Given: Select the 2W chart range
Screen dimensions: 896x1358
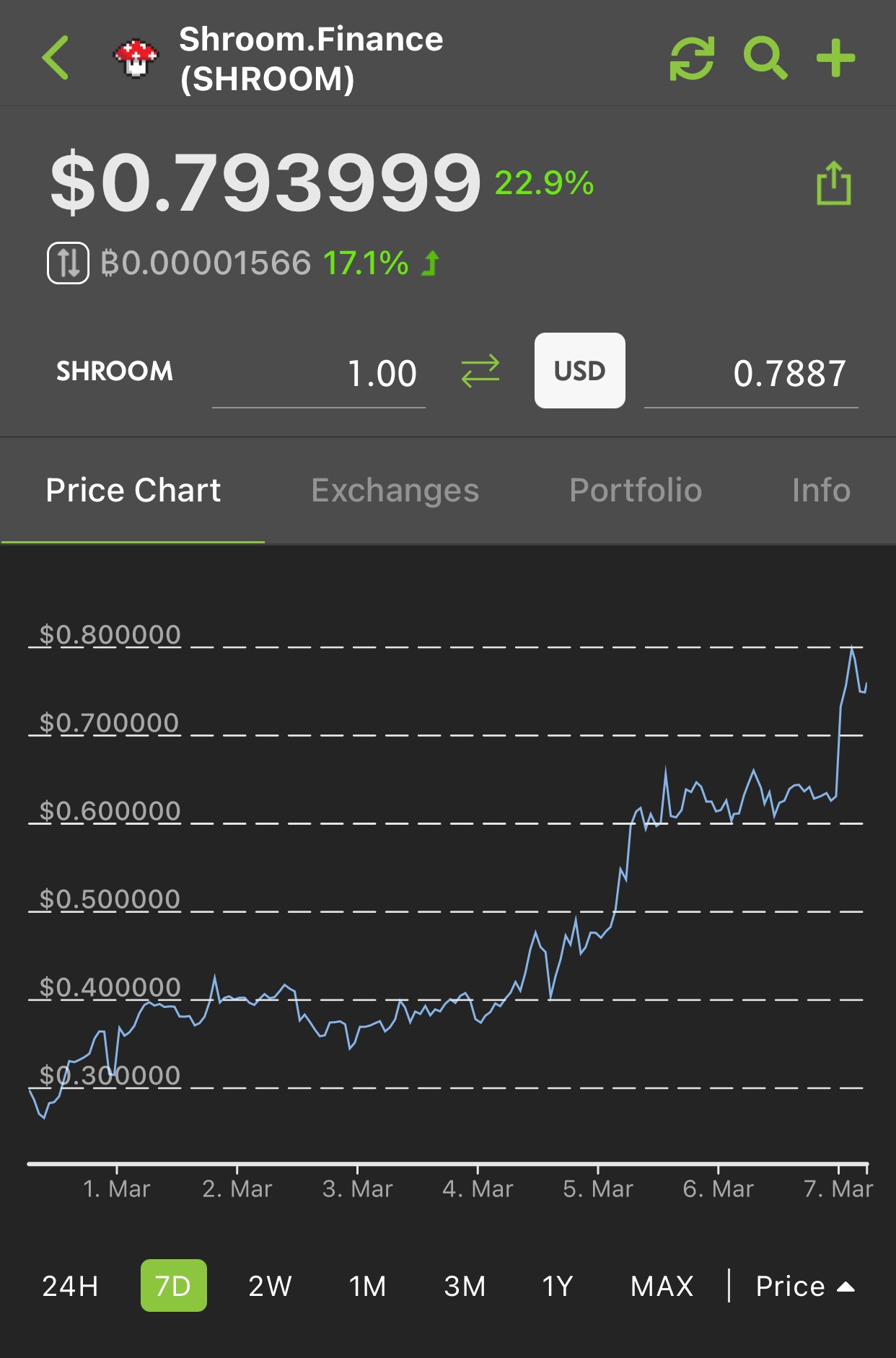Looking at the screenshot, I should pyautogui.click(x=270, y=1286).
